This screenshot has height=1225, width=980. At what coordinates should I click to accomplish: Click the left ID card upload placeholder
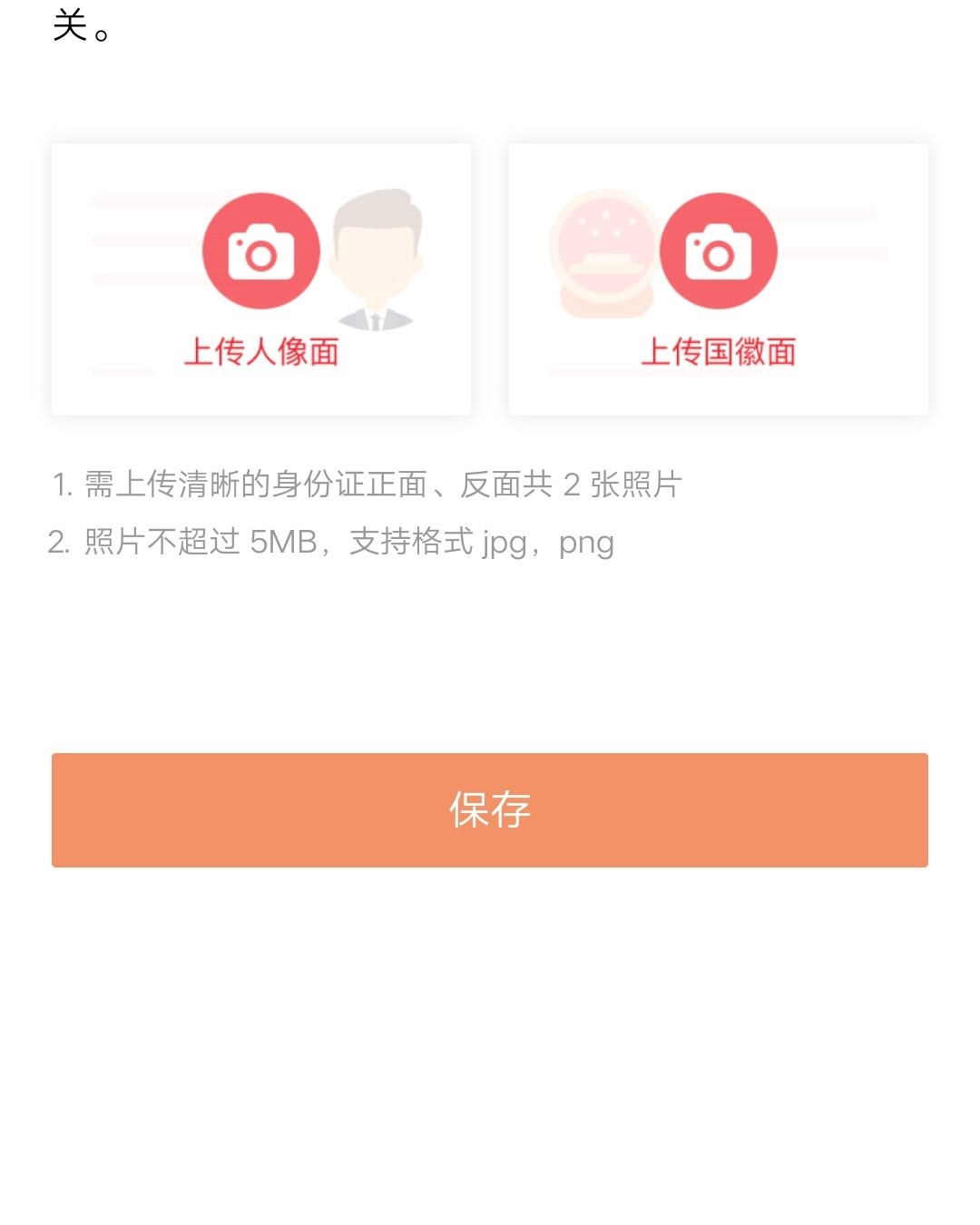tap(262, 279)
